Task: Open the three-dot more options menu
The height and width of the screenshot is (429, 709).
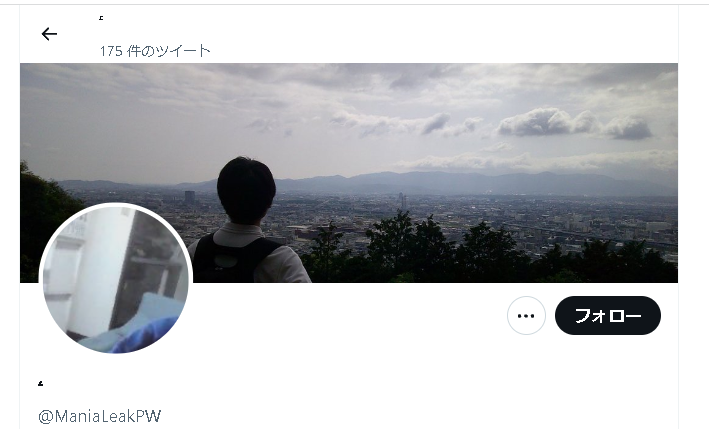Action: [x=526, y=316]
